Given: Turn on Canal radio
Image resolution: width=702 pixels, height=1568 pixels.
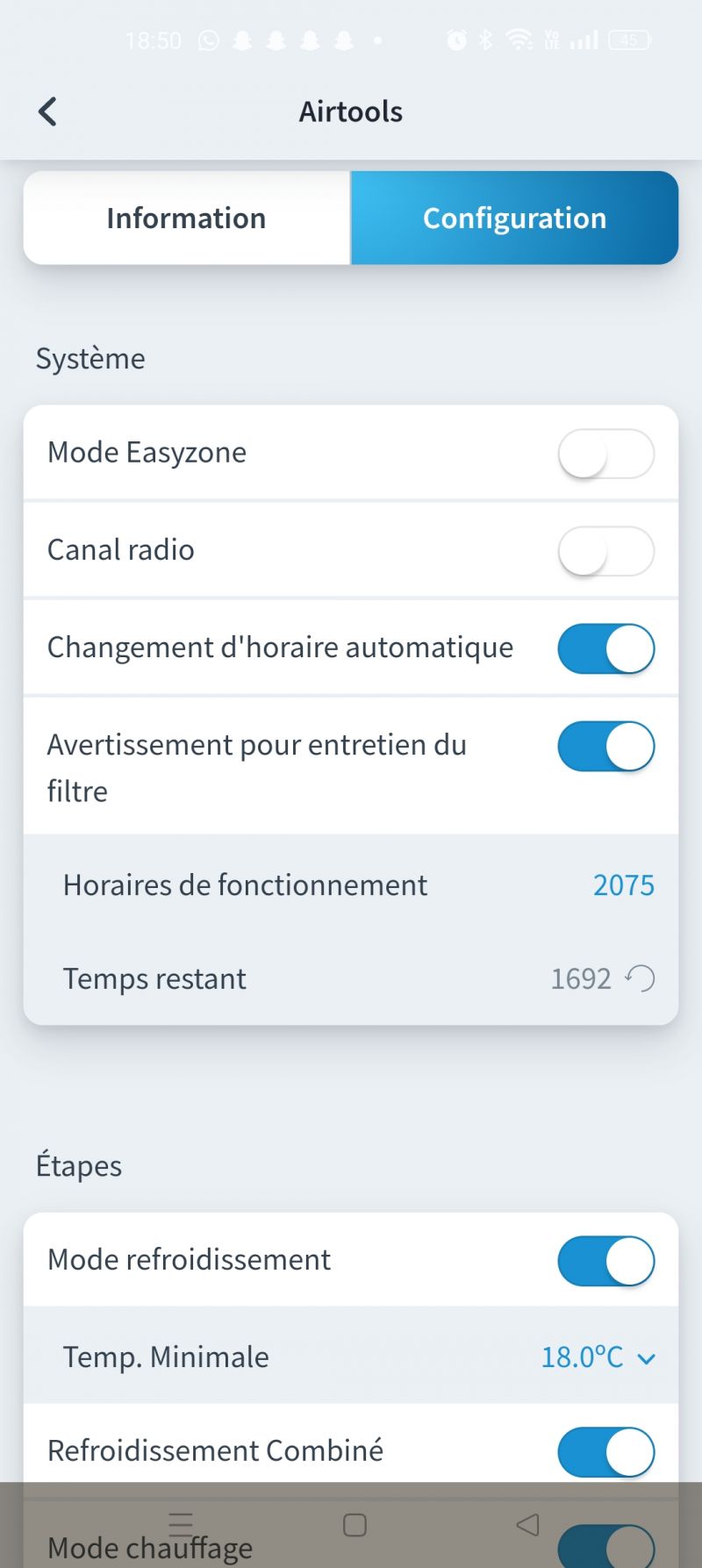Looking at the screenshot, I should 606,551.
